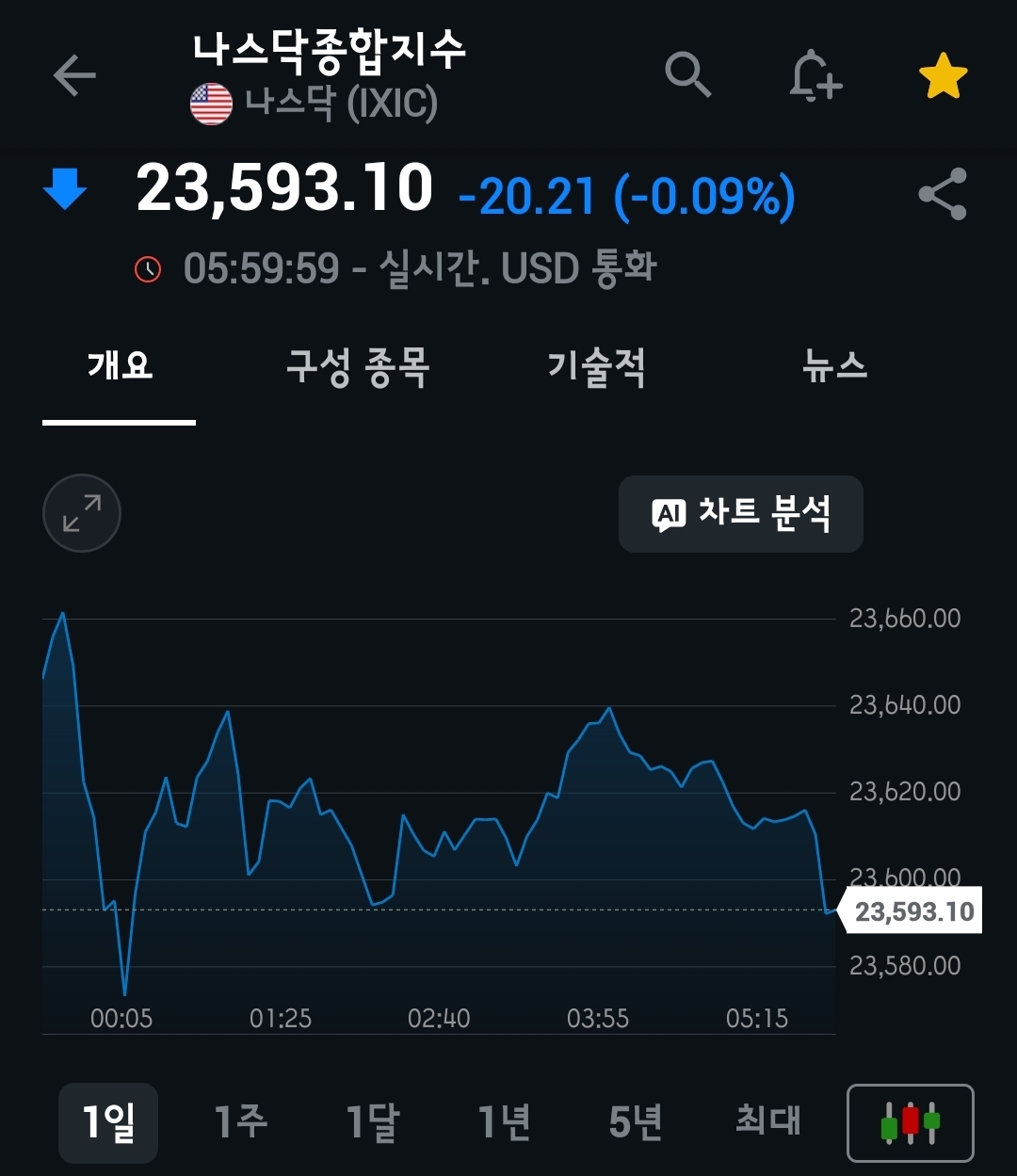Open the search magnifier icon
The width and height of the screenshot is (1017, 1176).
point(687,74)
